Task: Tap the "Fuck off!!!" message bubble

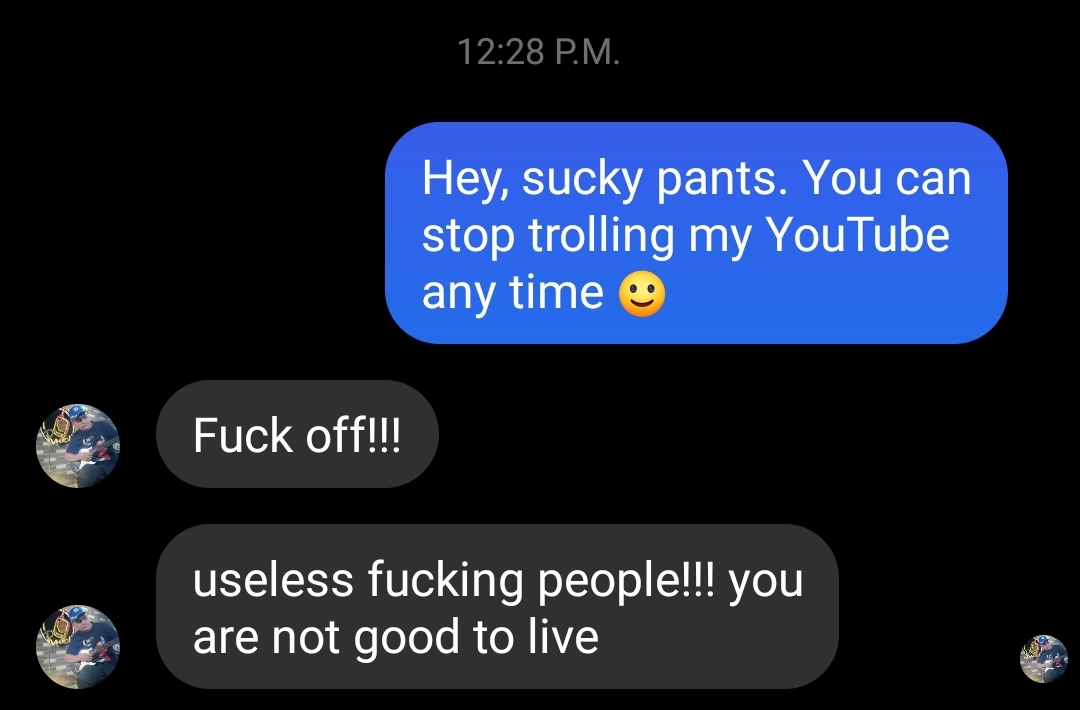Action: pyautogui.click(x=297, y=435)
